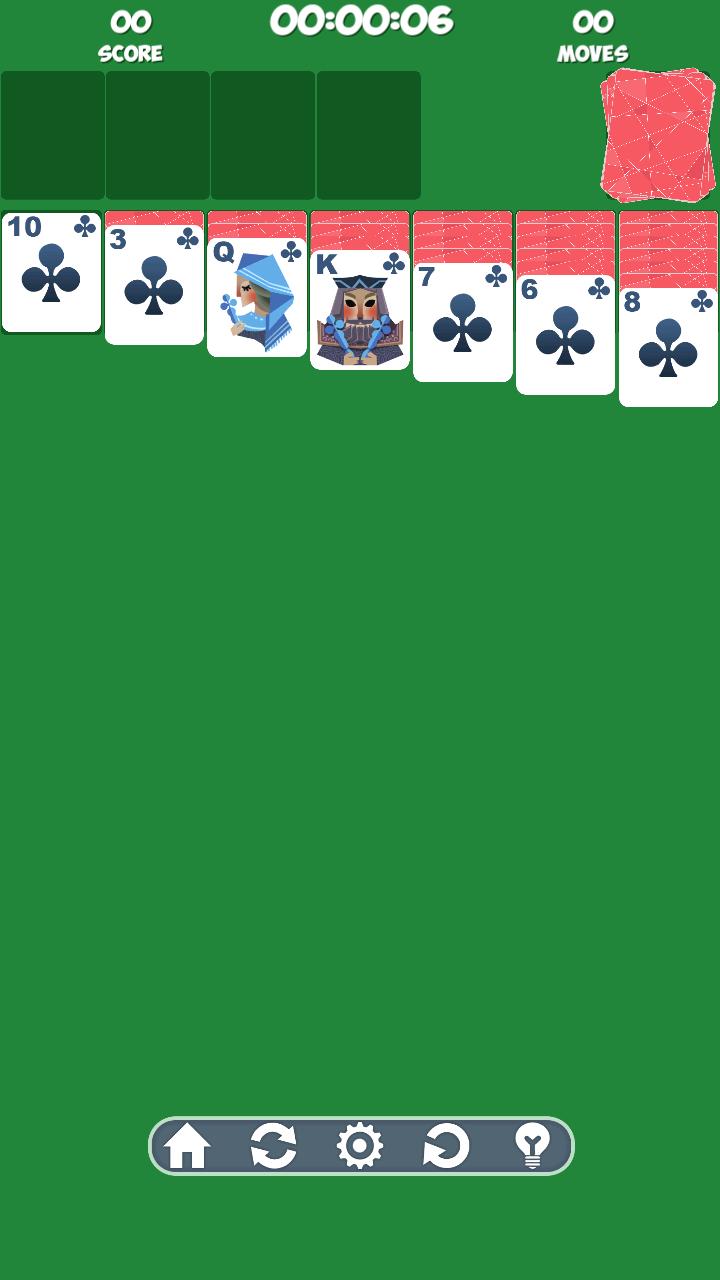
Task: Select the hint lightbulb icon
Action: coord(535,1146)
